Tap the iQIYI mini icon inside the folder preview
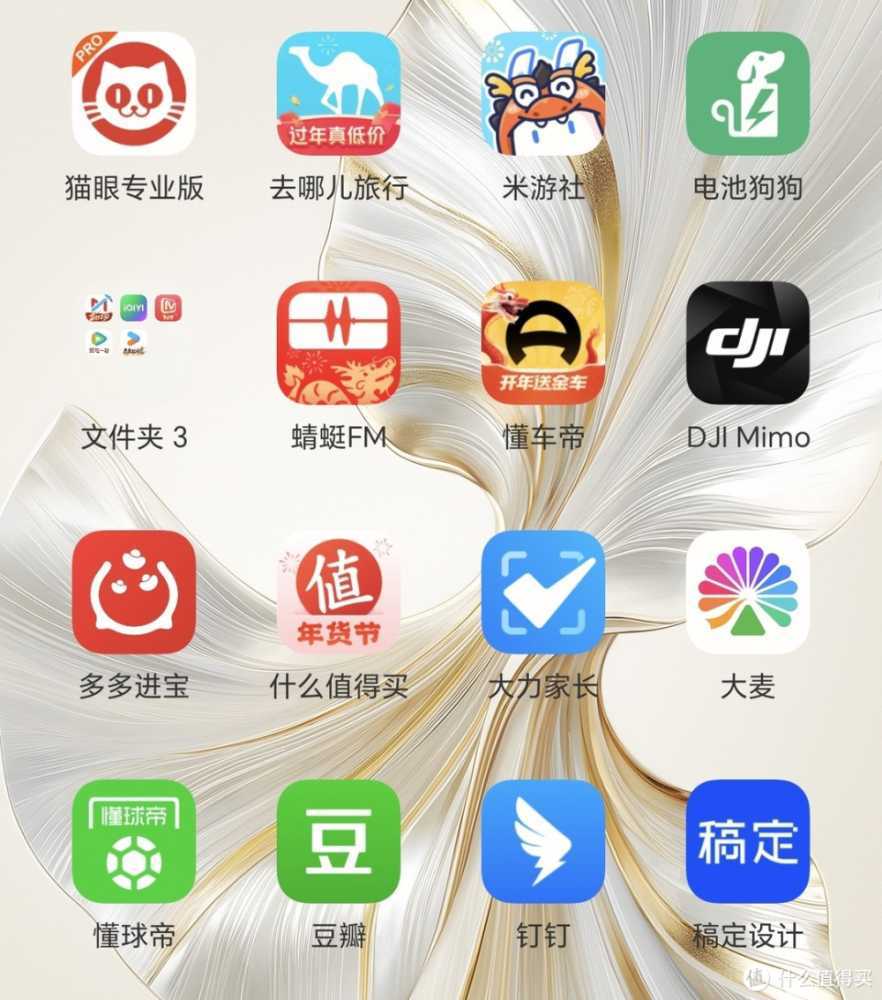 (133, 307)
